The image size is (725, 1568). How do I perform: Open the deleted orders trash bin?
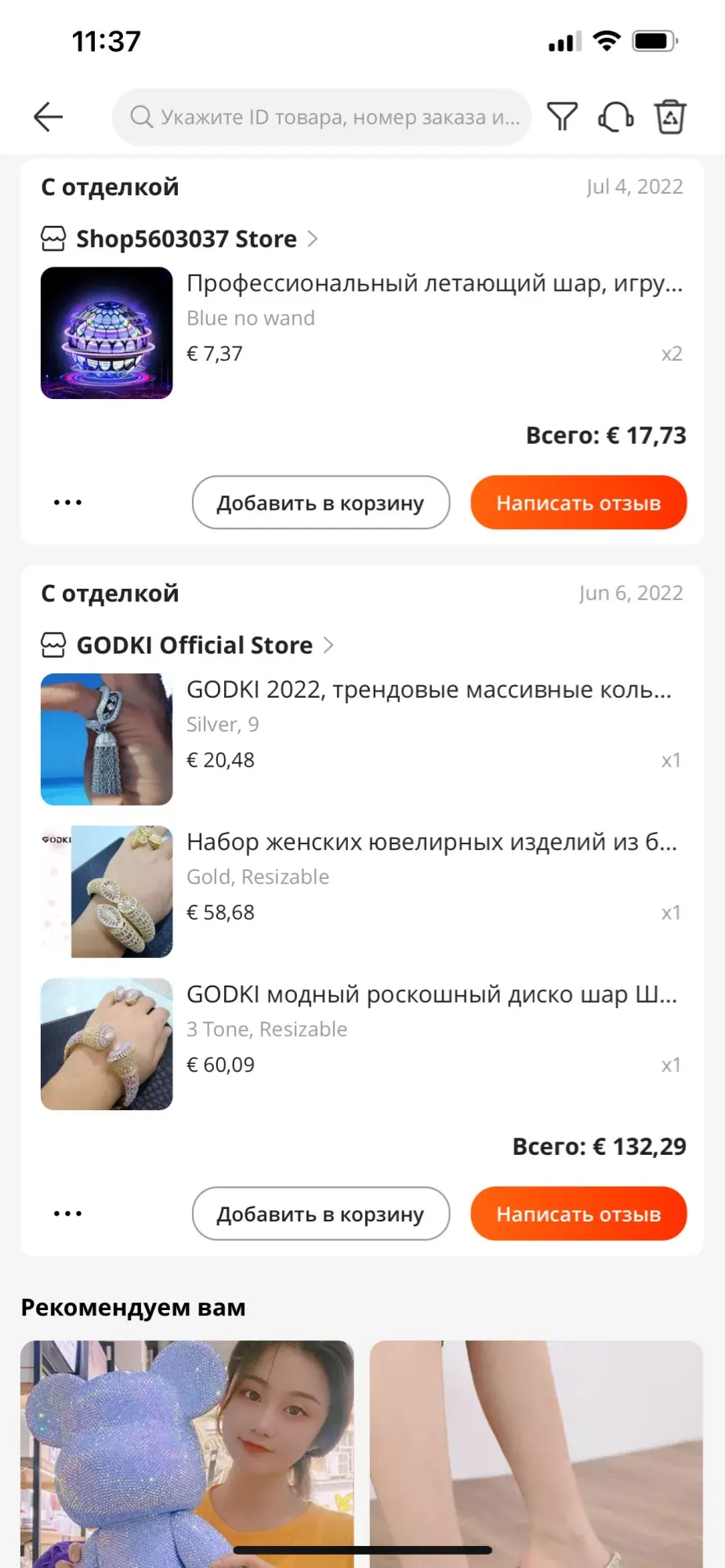click(x=670, y=118)
